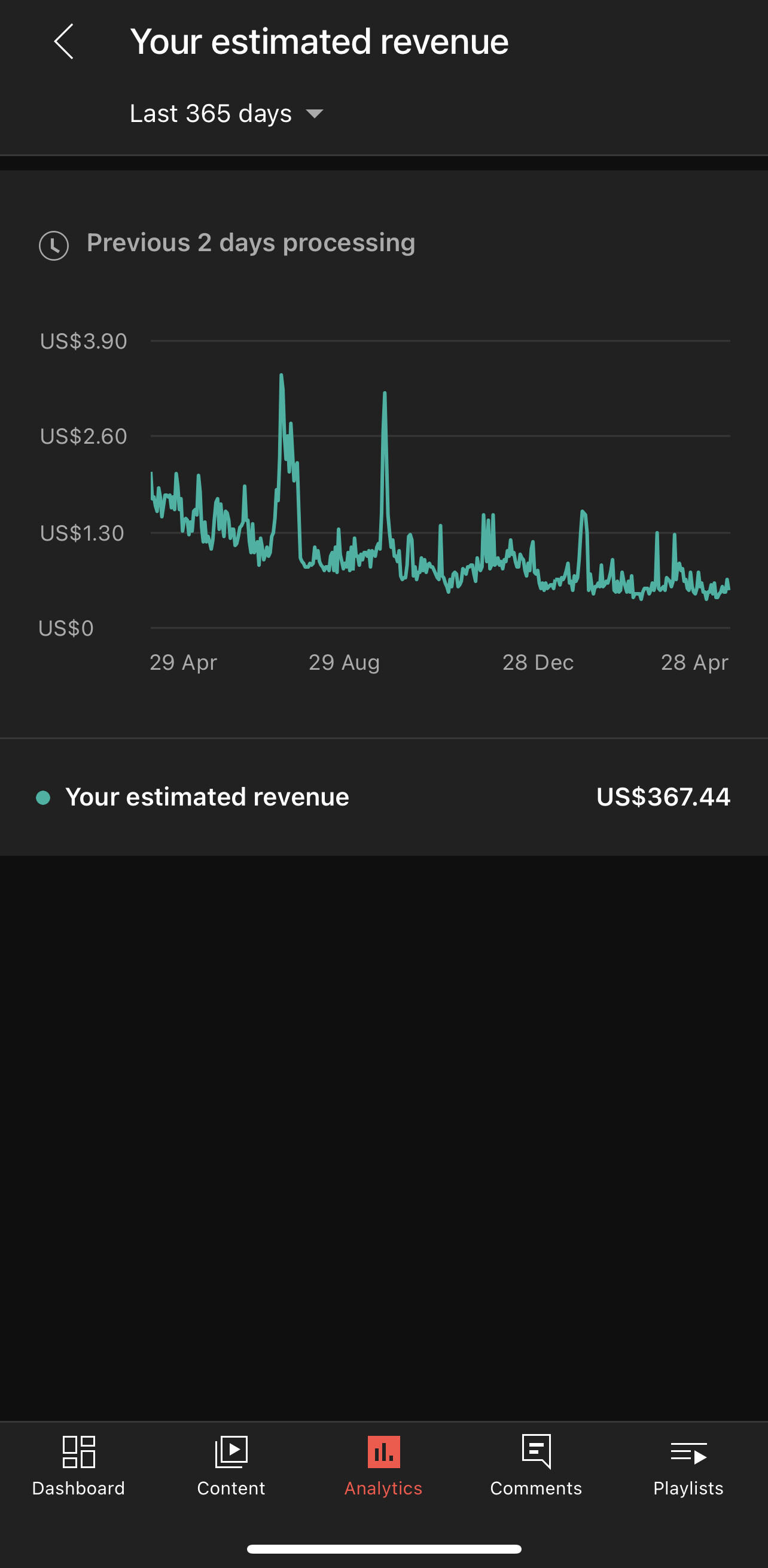Open the Last 365 days period dropdown
Screen dimensions: 768x1568
[x=227, y=114]
